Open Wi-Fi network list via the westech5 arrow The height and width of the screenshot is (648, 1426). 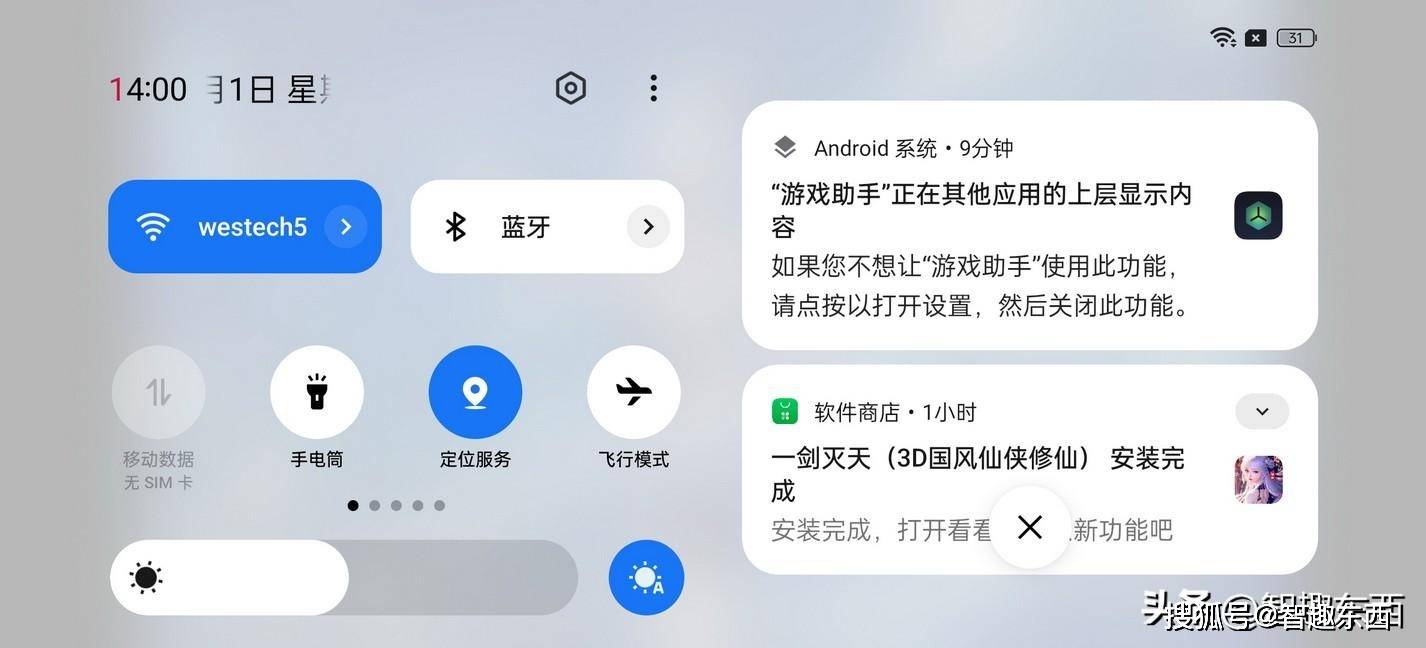[346, 227]
